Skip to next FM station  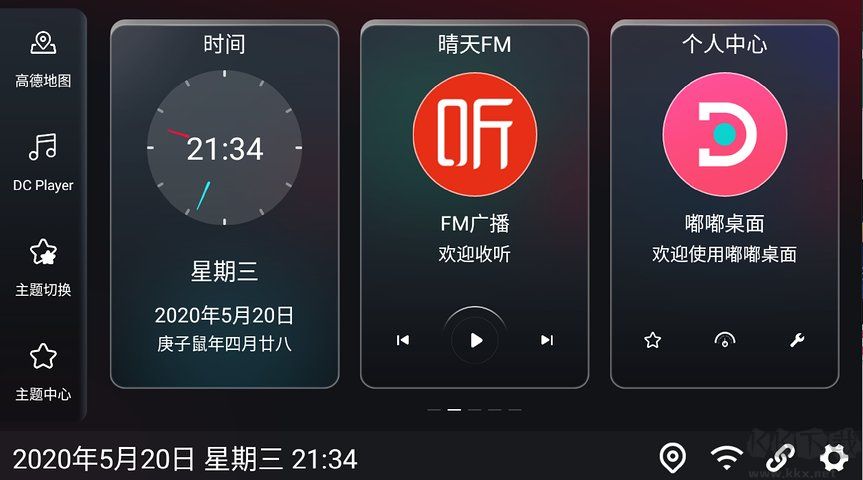pos(547,340)
